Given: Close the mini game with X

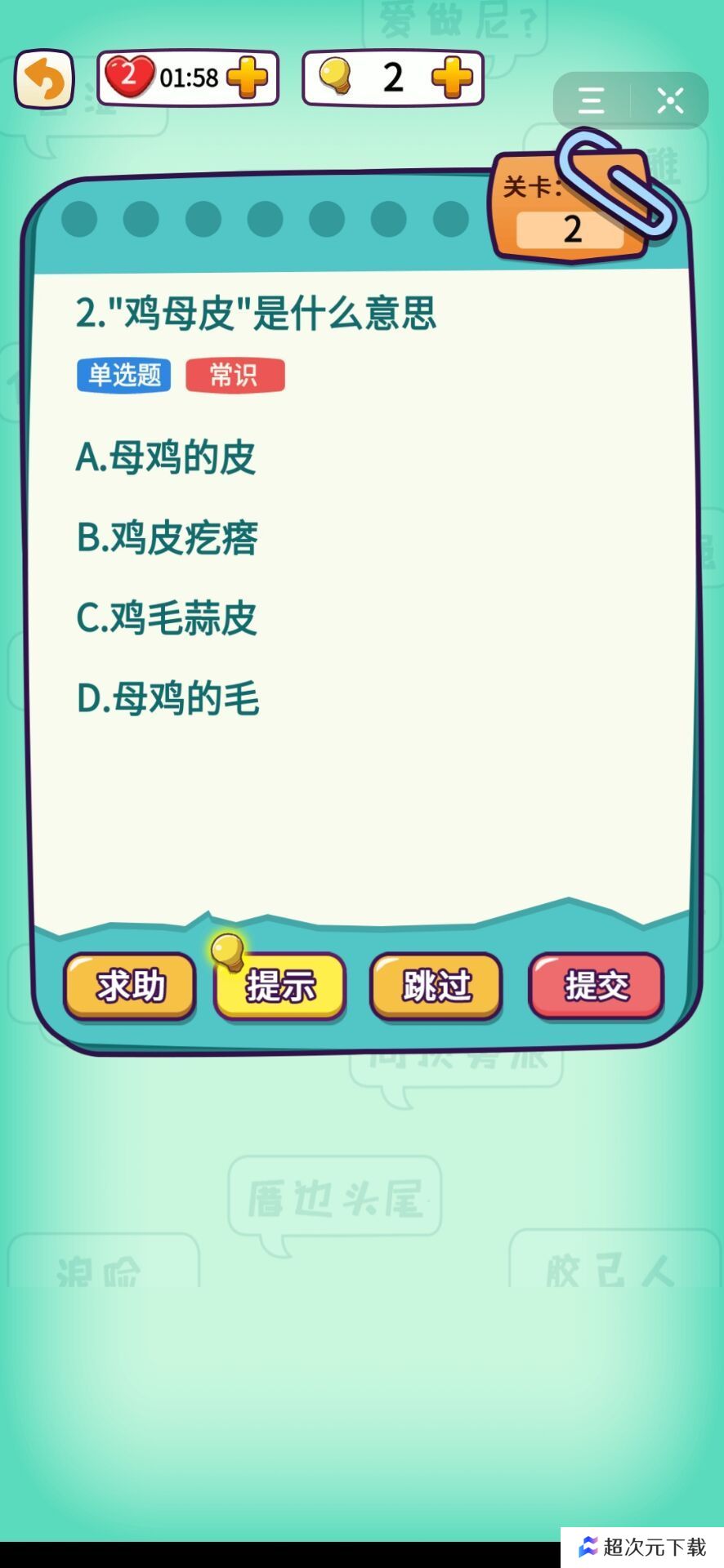Looking at the screenshot, I should point(670,101).
